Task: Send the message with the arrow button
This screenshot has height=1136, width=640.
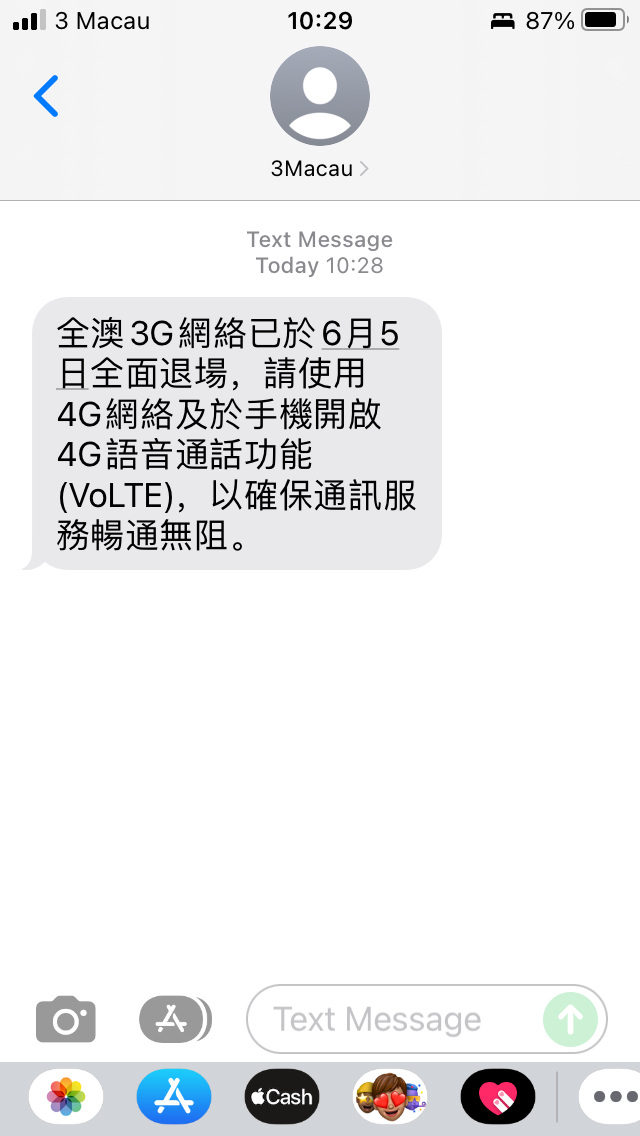Action: (570, 1019)
